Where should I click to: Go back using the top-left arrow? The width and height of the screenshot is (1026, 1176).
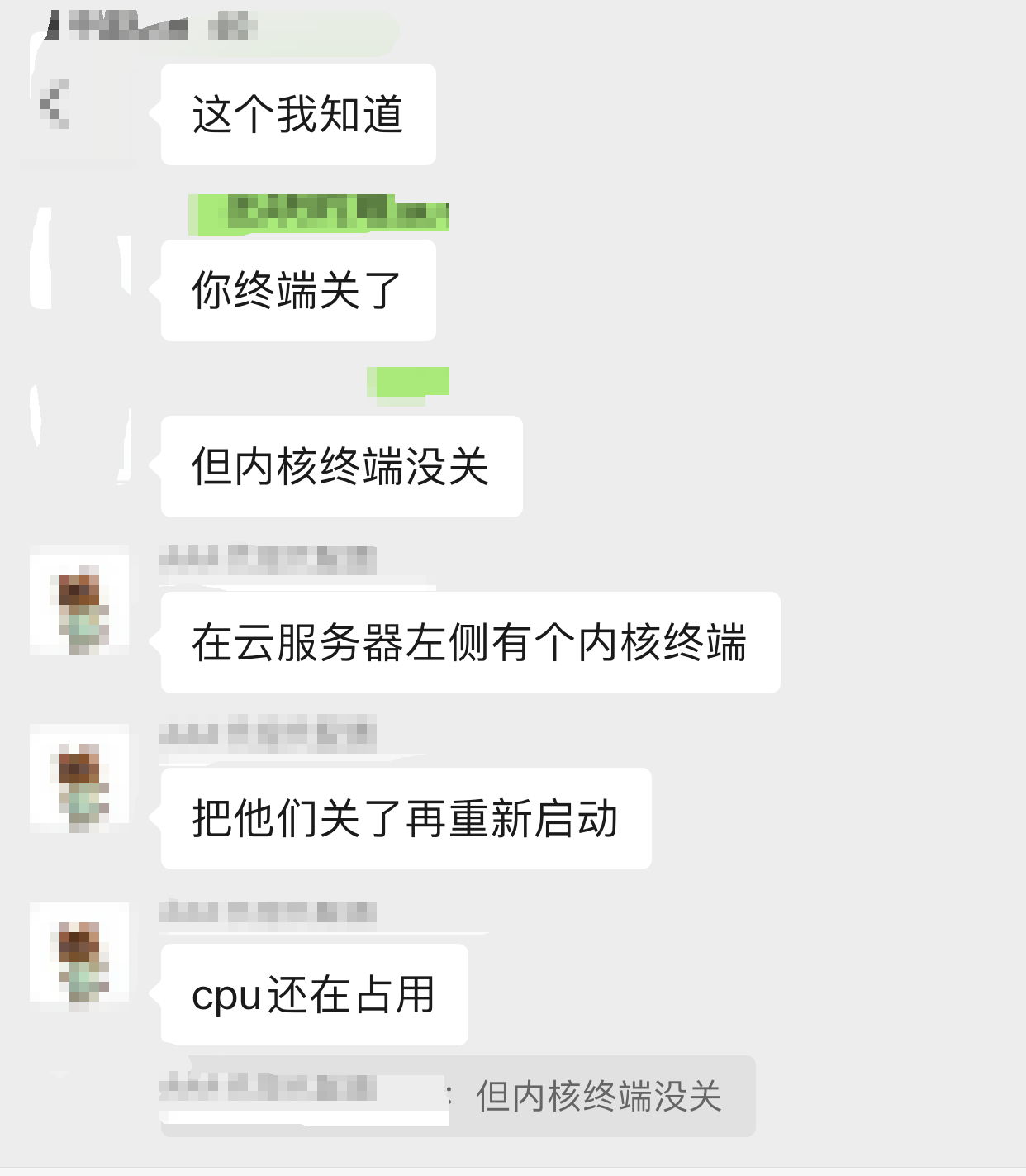[54, 104]
